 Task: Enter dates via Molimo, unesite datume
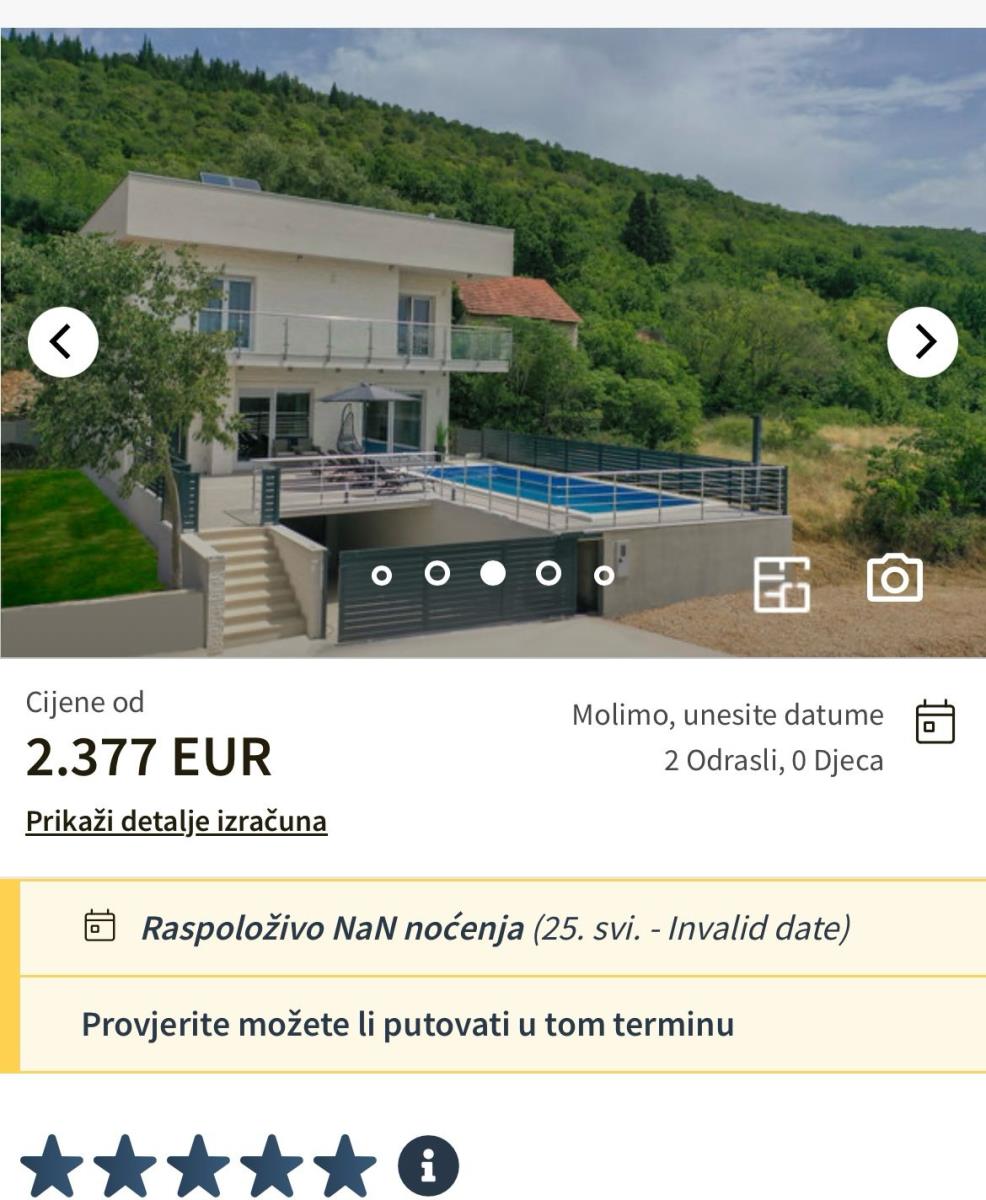(727, 715)
